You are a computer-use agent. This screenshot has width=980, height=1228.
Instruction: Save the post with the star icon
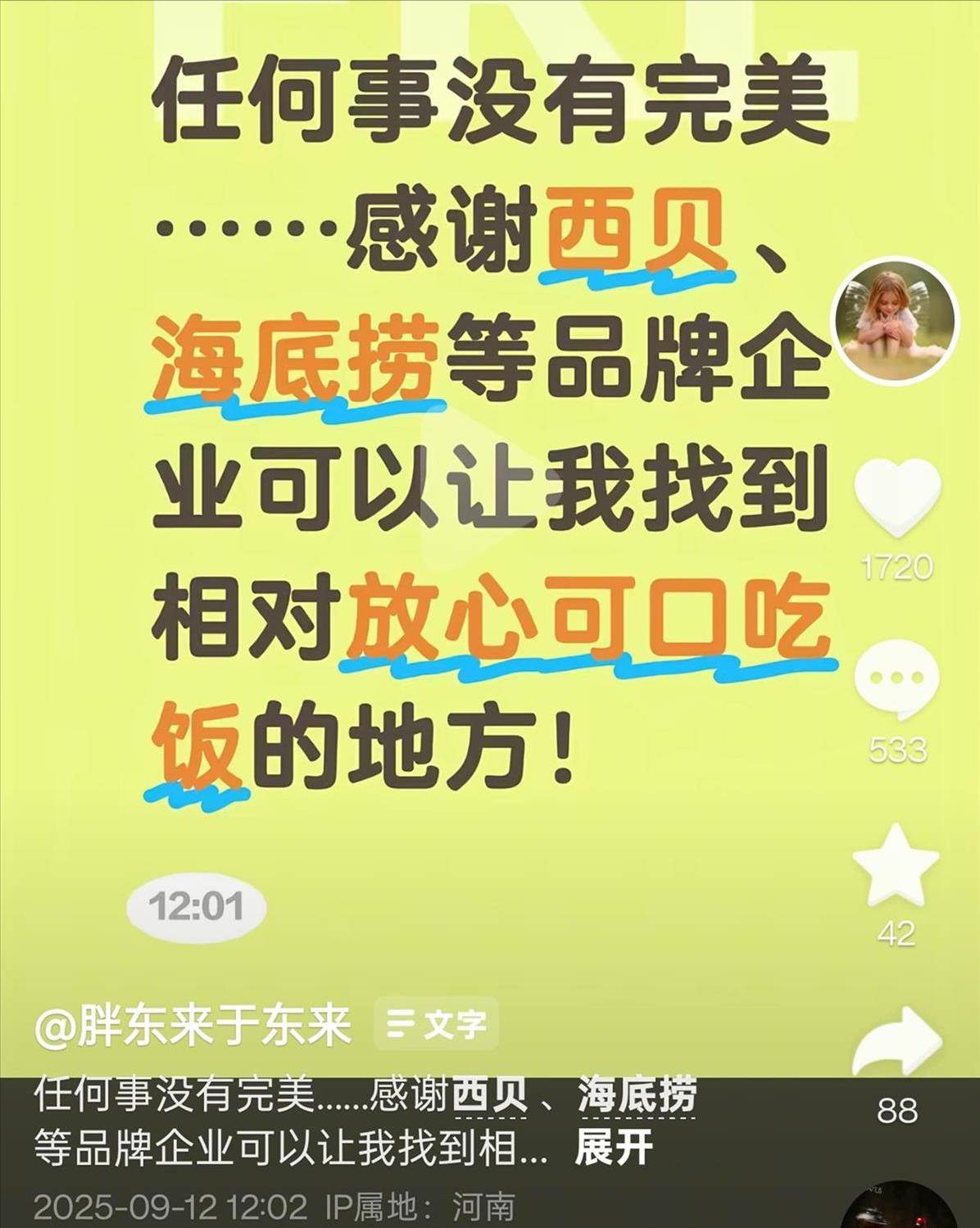tap(896, 865)
